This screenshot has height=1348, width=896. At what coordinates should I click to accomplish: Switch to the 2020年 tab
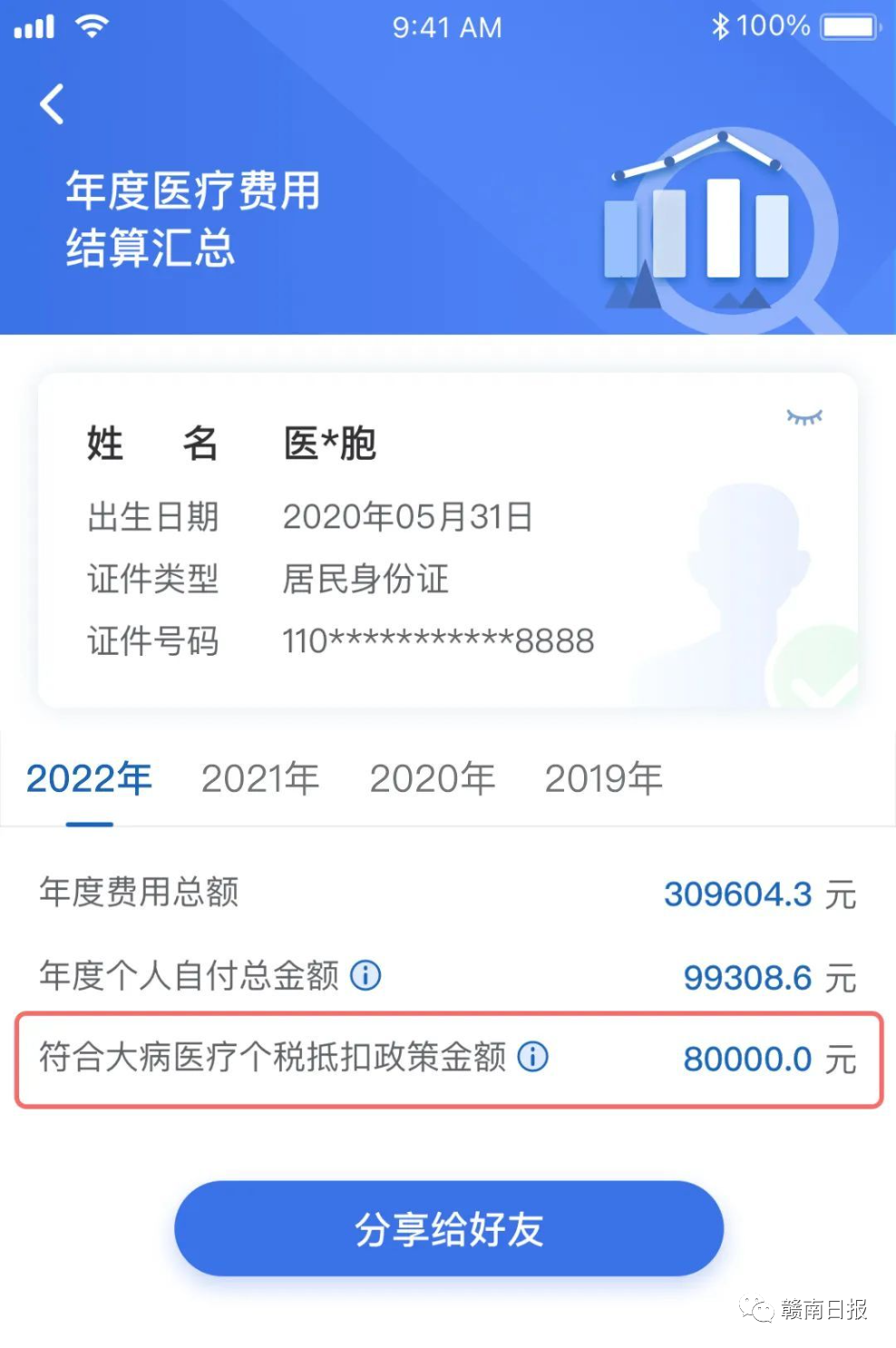[433, 779]
